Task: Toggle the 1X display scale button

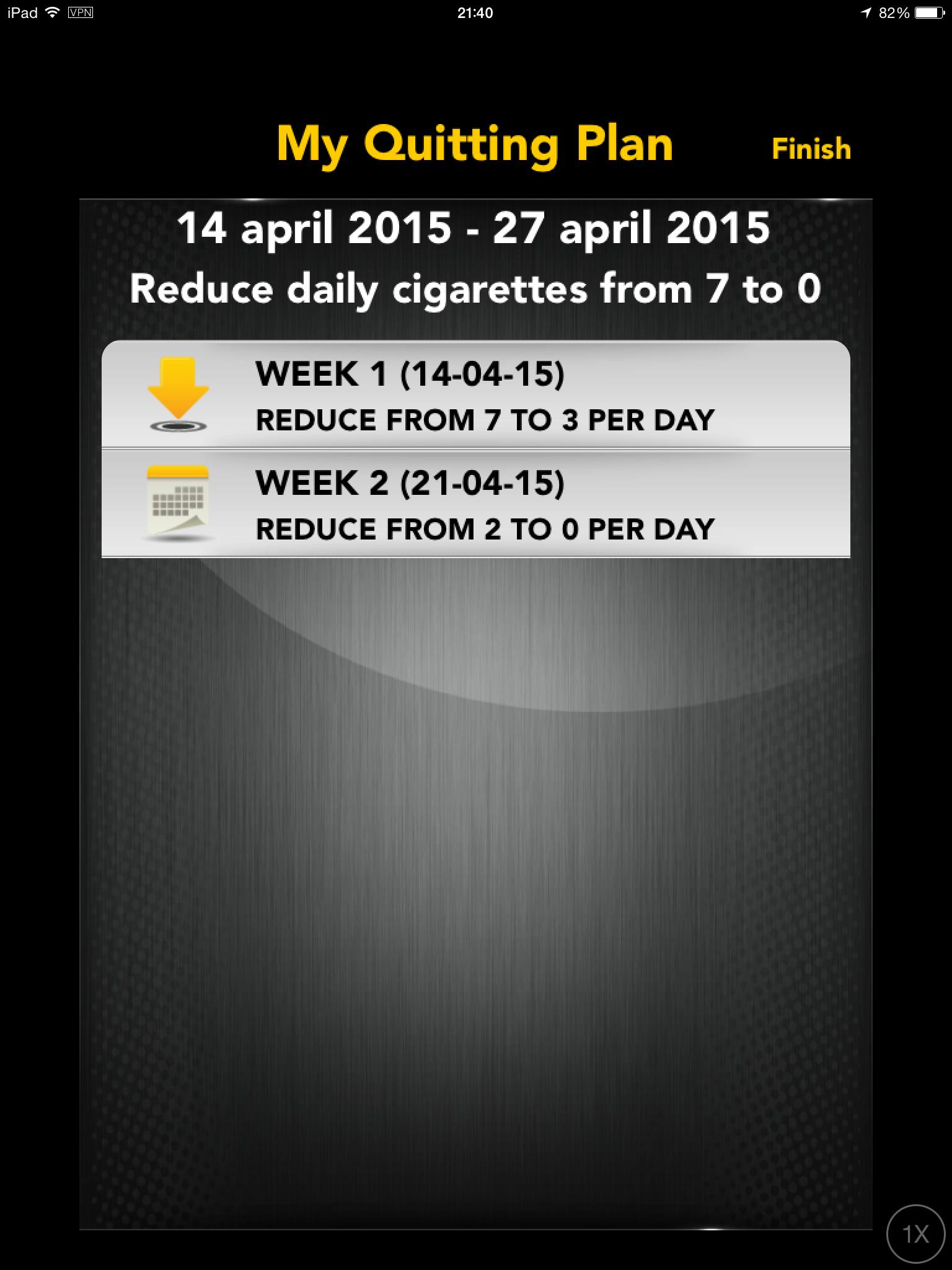Action: pyautogui.click(x=915, y=1234)
